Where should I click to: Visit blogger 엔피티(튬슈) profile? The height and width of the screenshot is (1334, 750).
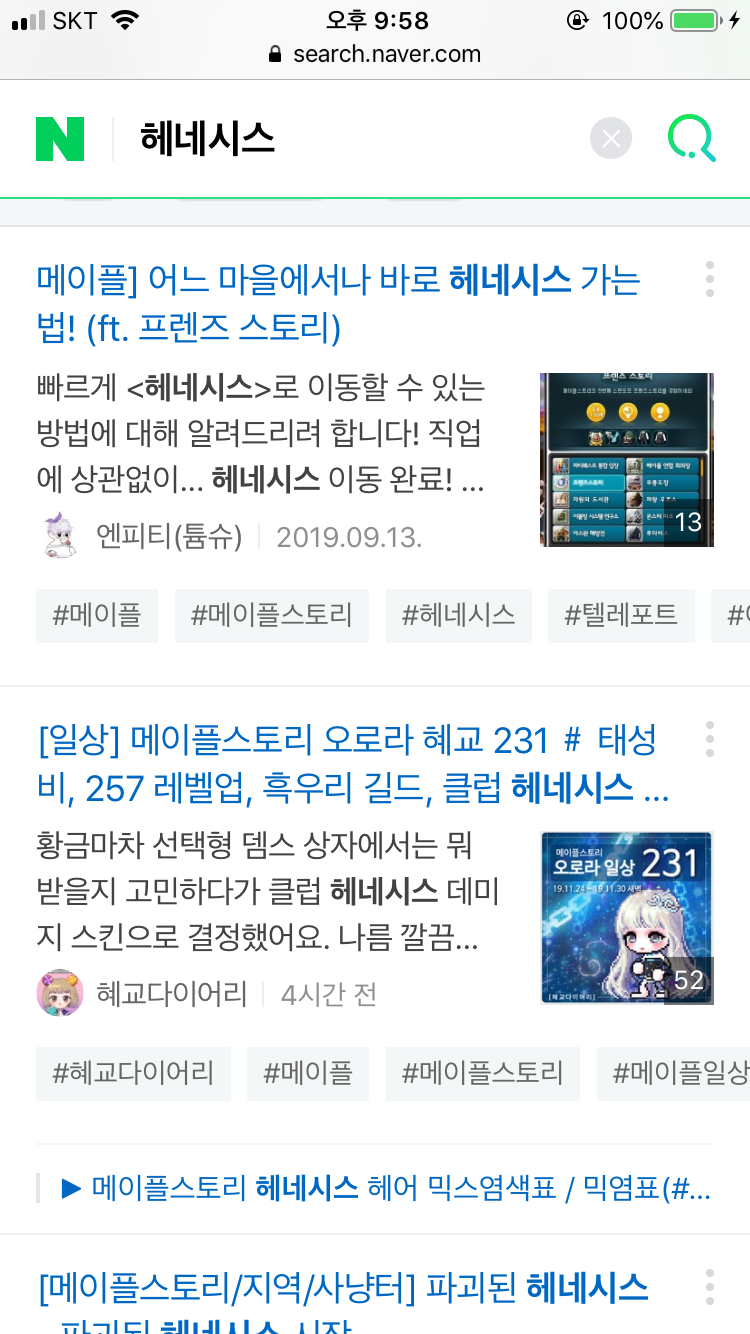pos(168,537)
